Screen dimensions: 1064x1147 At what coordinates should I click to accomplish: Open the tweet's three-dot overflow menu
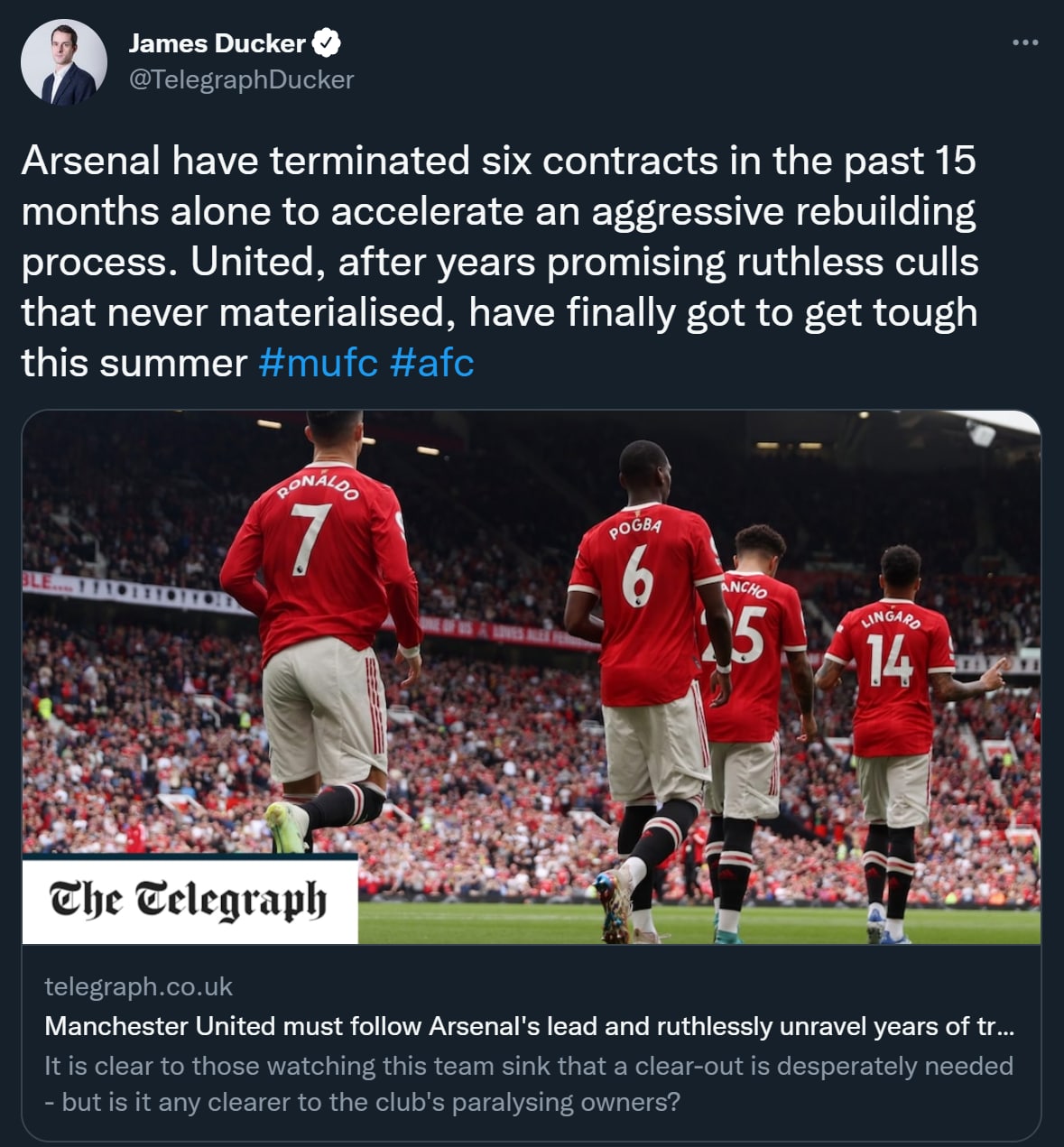pos(1024,42)
